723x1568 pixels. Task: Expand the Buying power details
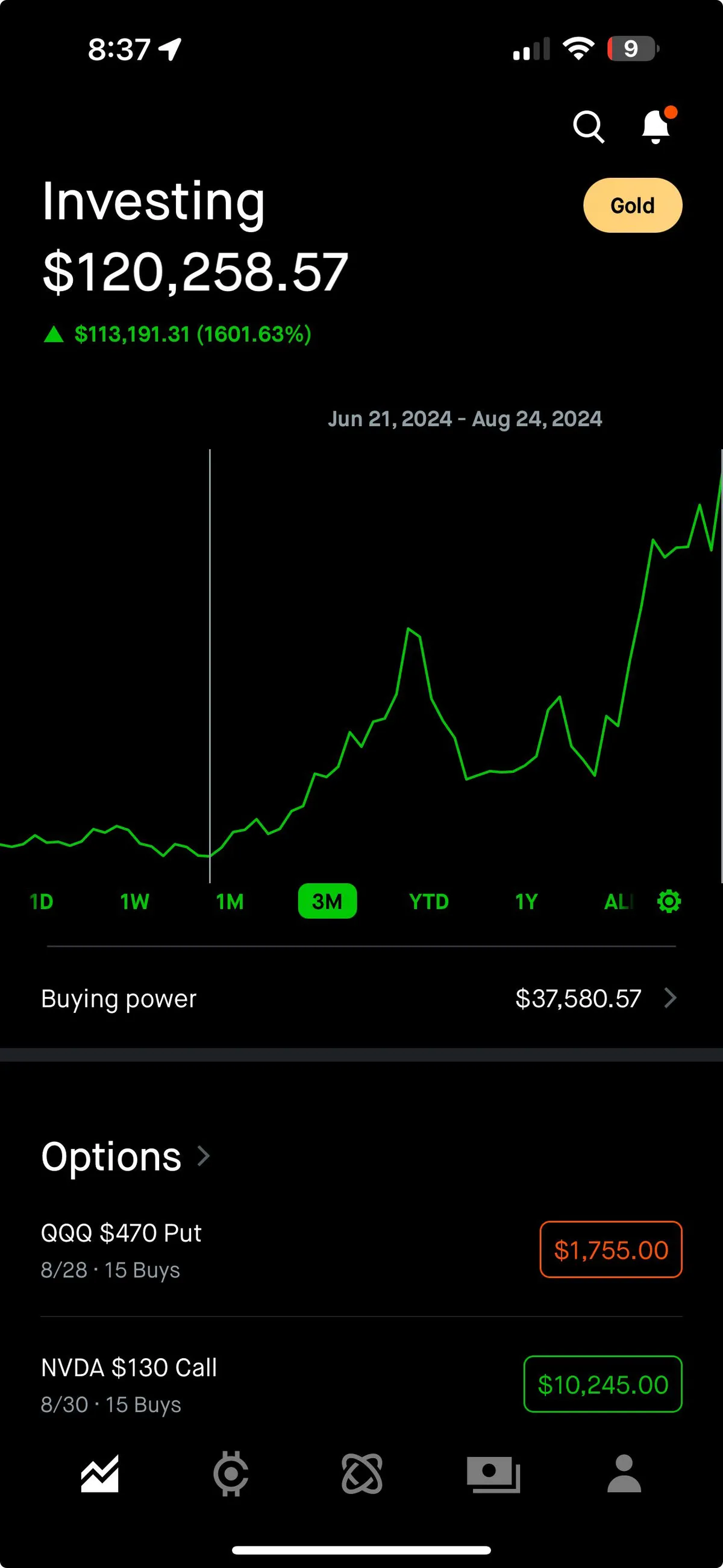point(361,998)
